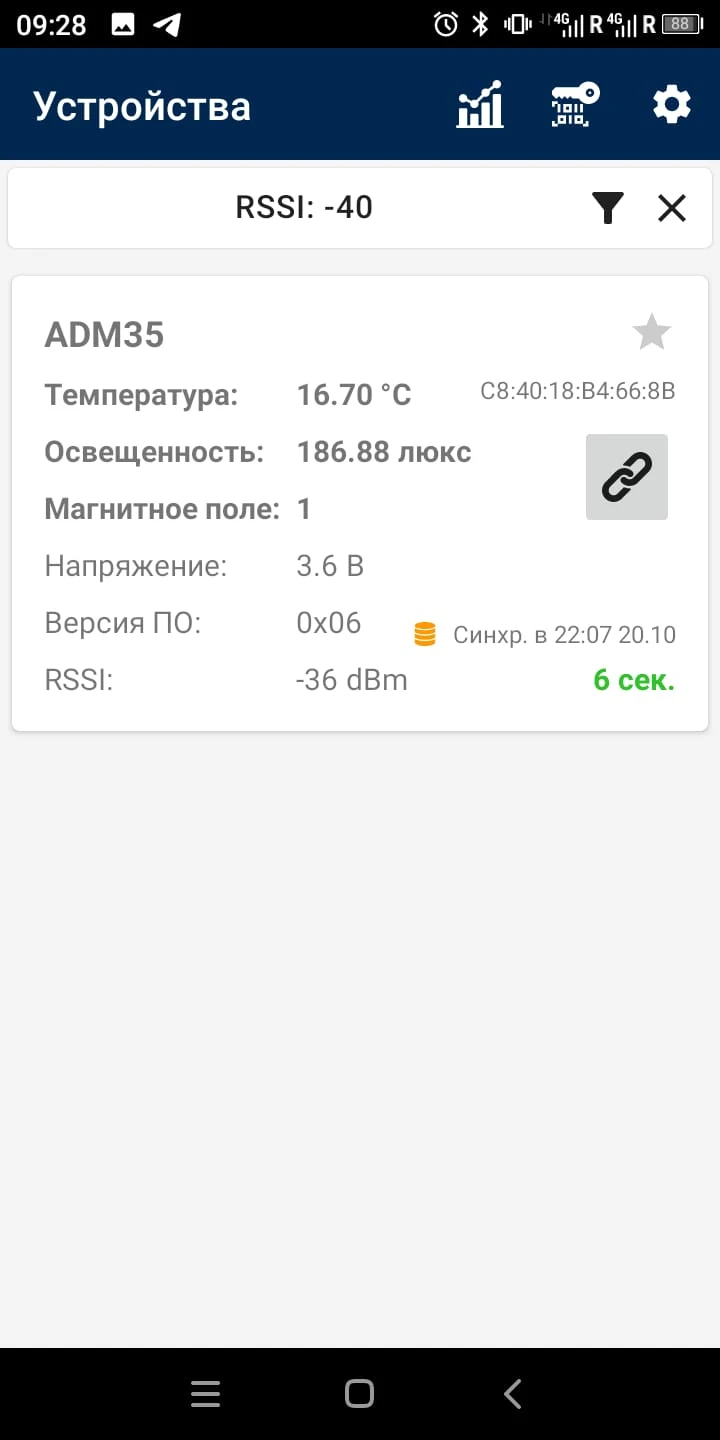Screen dimensions: 720x1440
Task: Mark ADM35 as favorite with the star
Action: pyautogui.click(x=651, y=332)
